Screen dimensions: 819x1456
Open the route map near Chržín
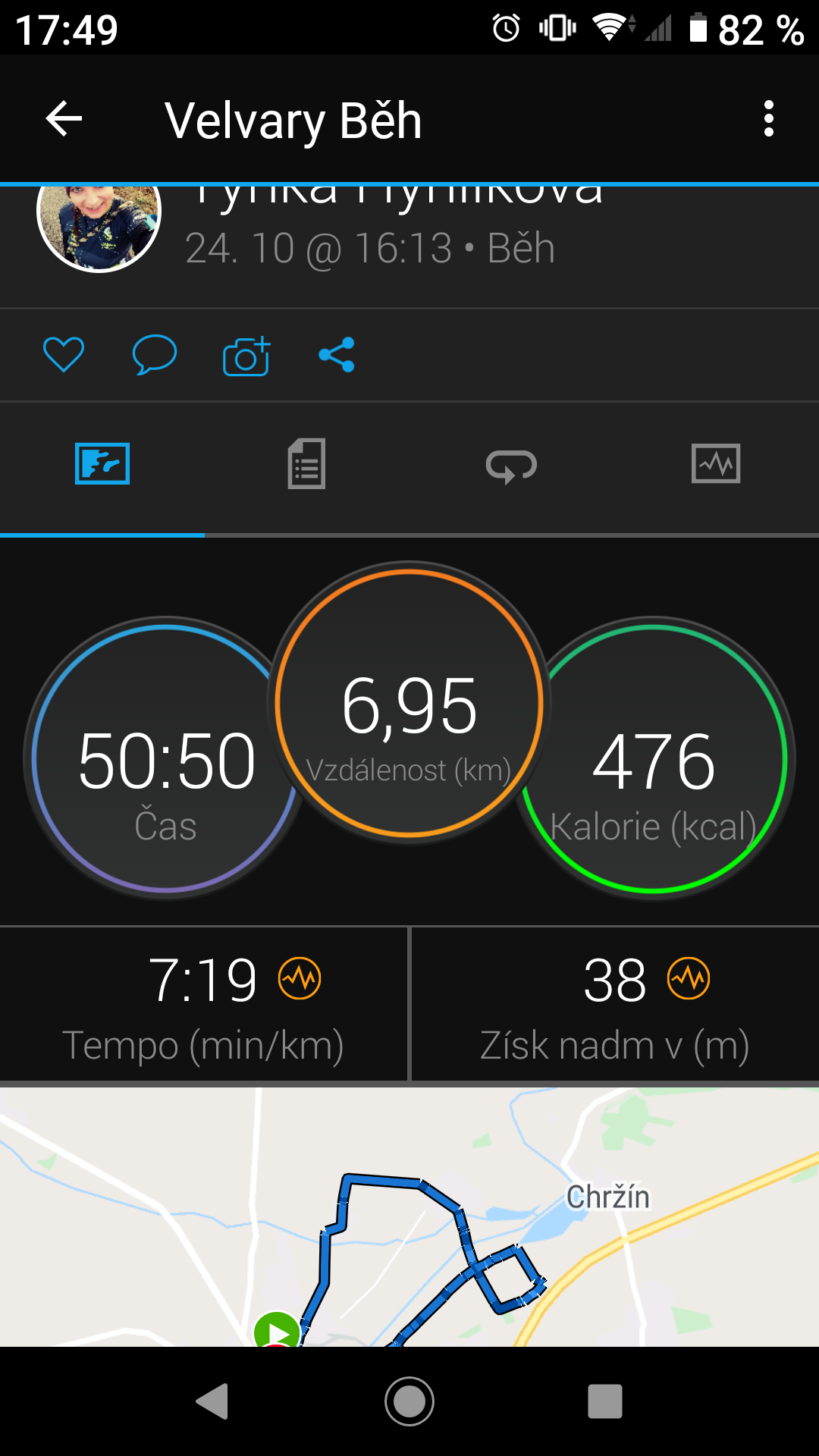[x=409, y=1217]
